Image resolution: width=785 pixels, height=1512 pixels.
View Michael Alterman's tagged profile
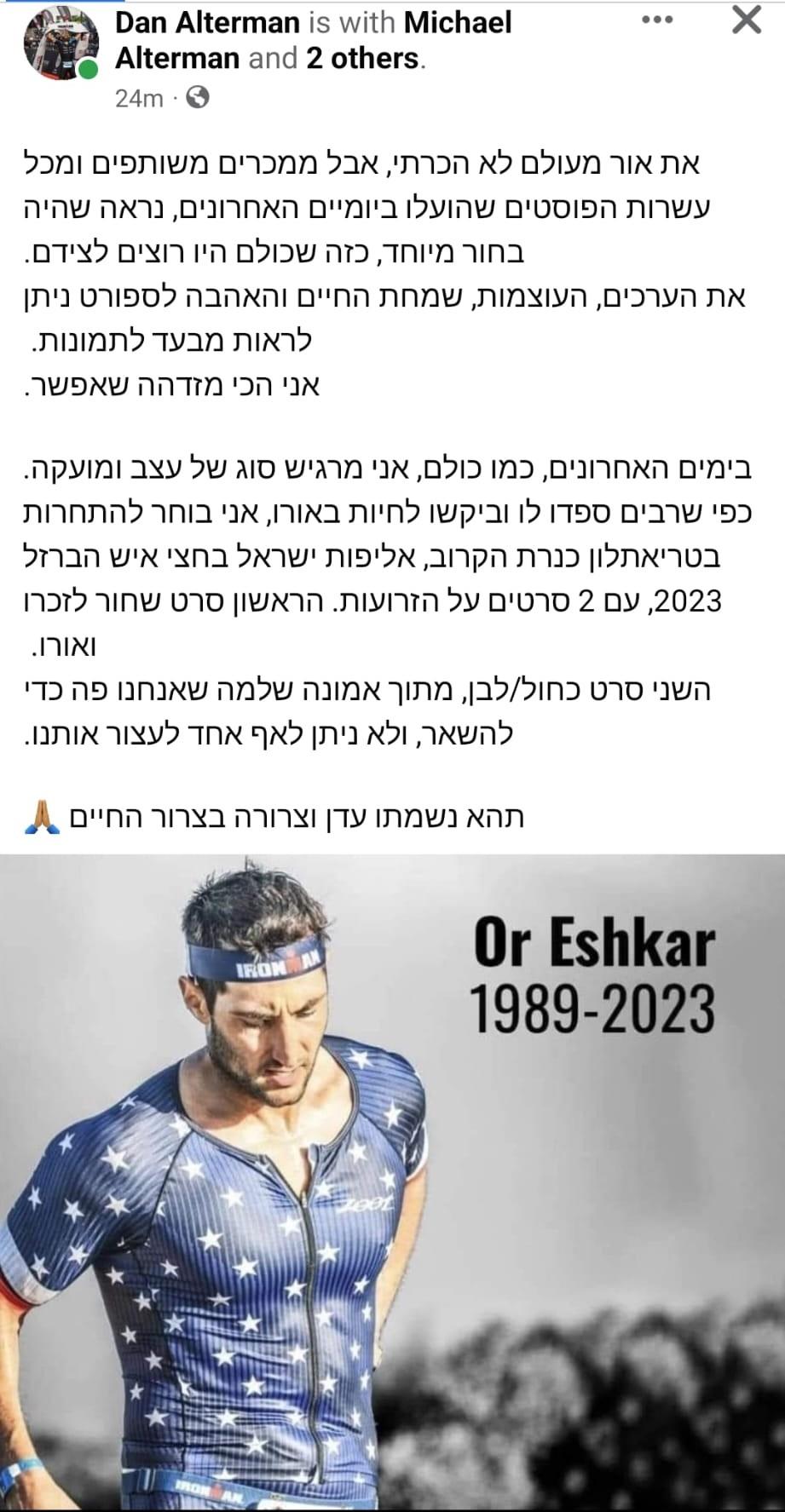314,40
